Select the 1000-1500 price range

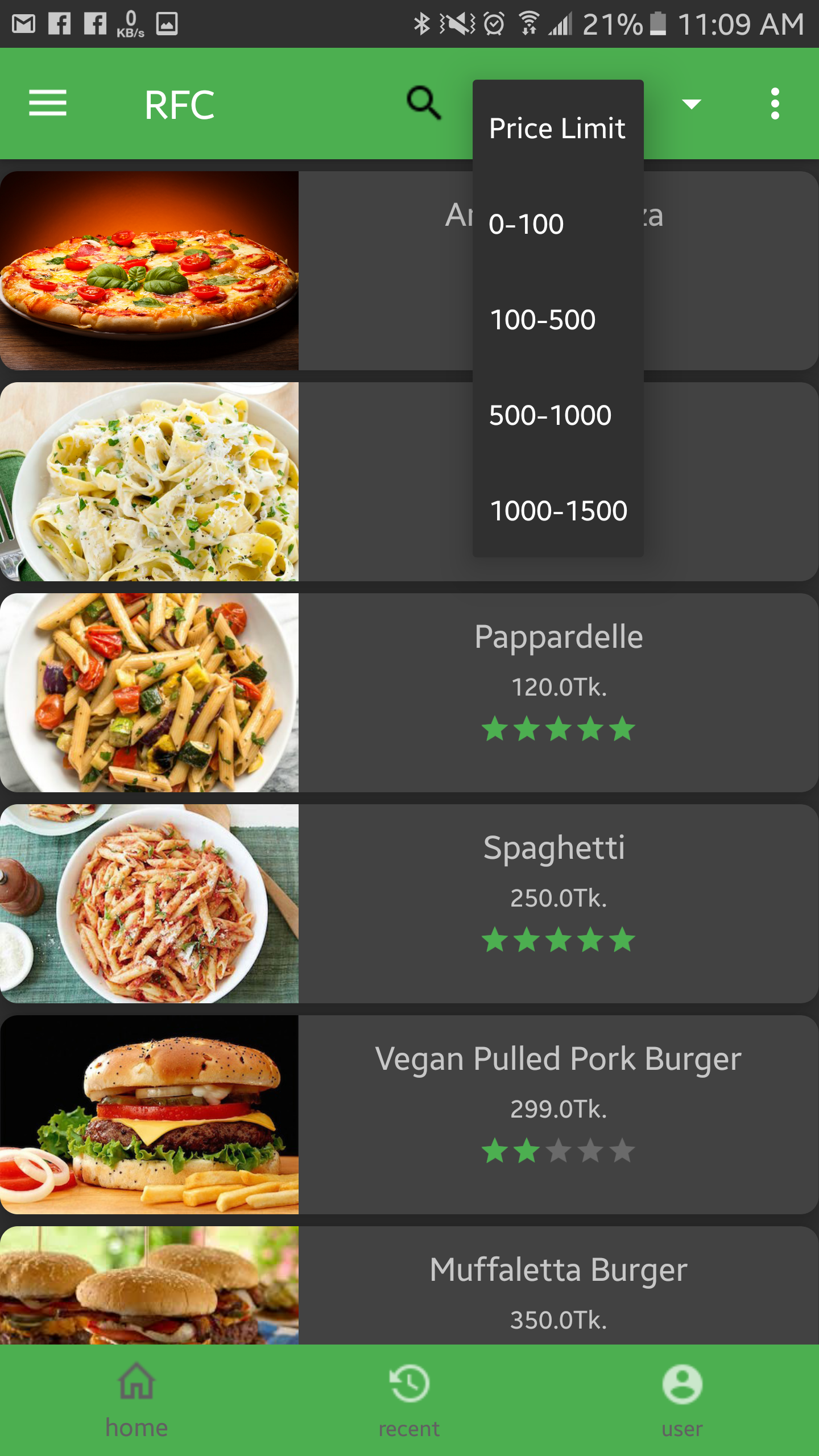(559, 511)
